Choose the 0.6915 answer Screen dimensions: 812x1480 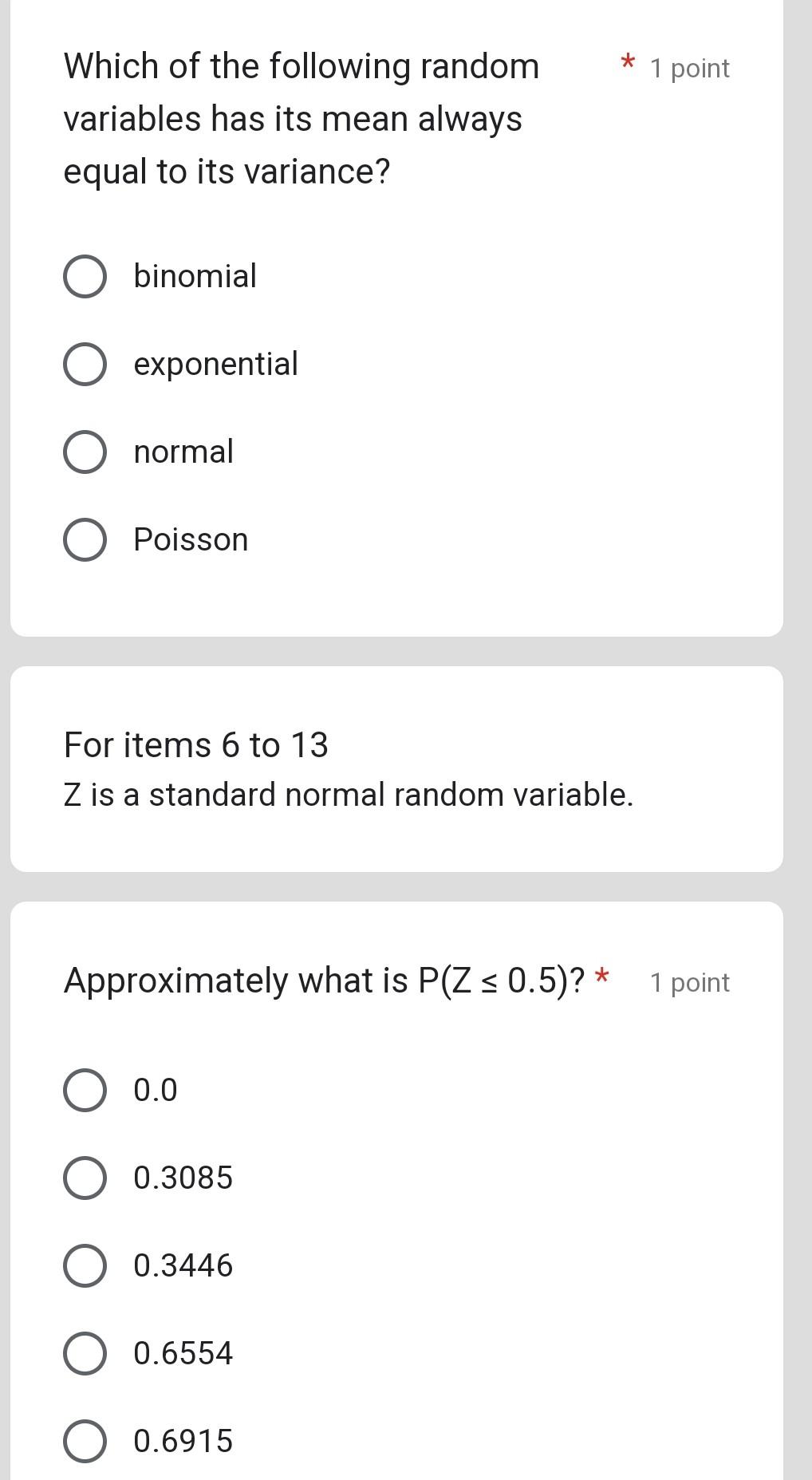pyautogui.click(x=85, y=1441)
